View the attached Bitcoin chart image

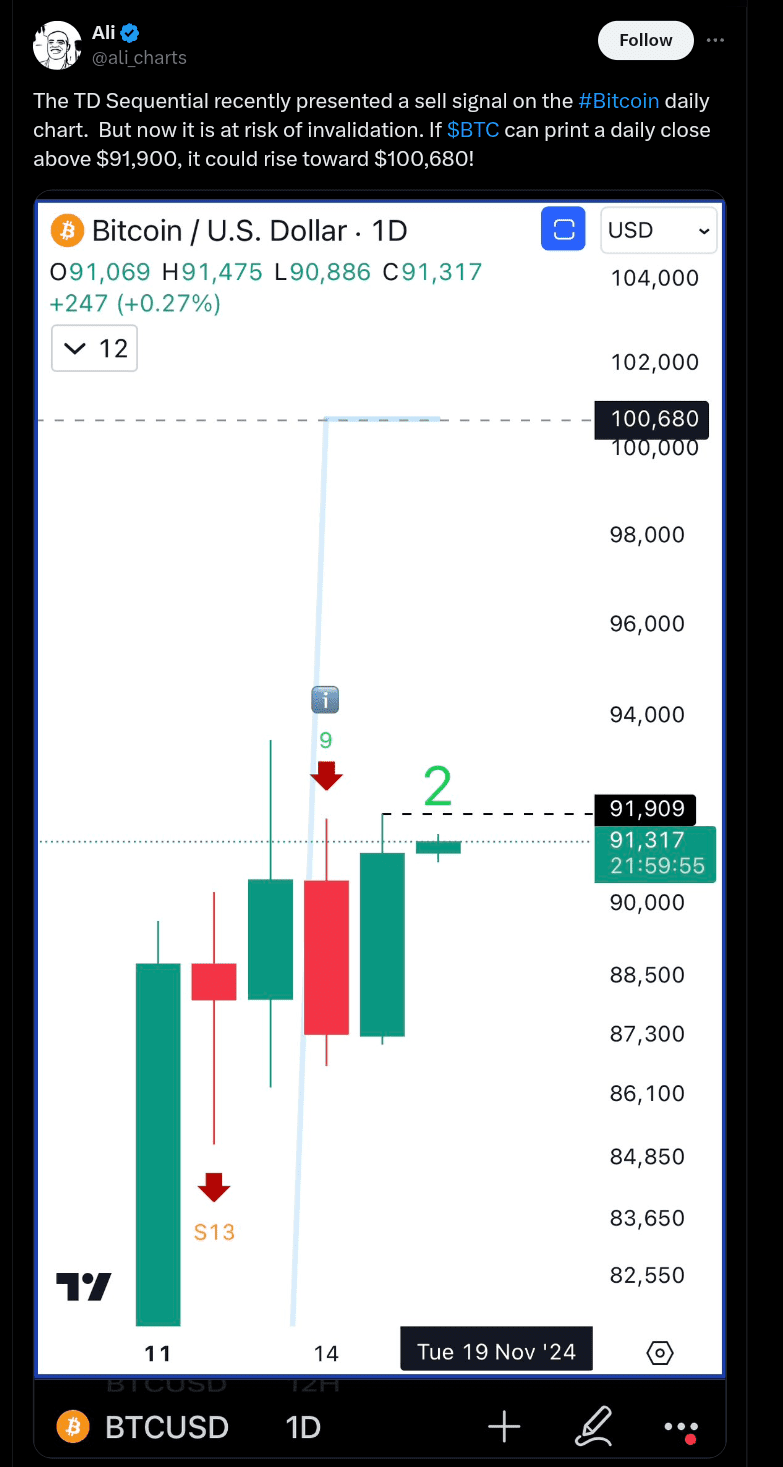point(378,780)
